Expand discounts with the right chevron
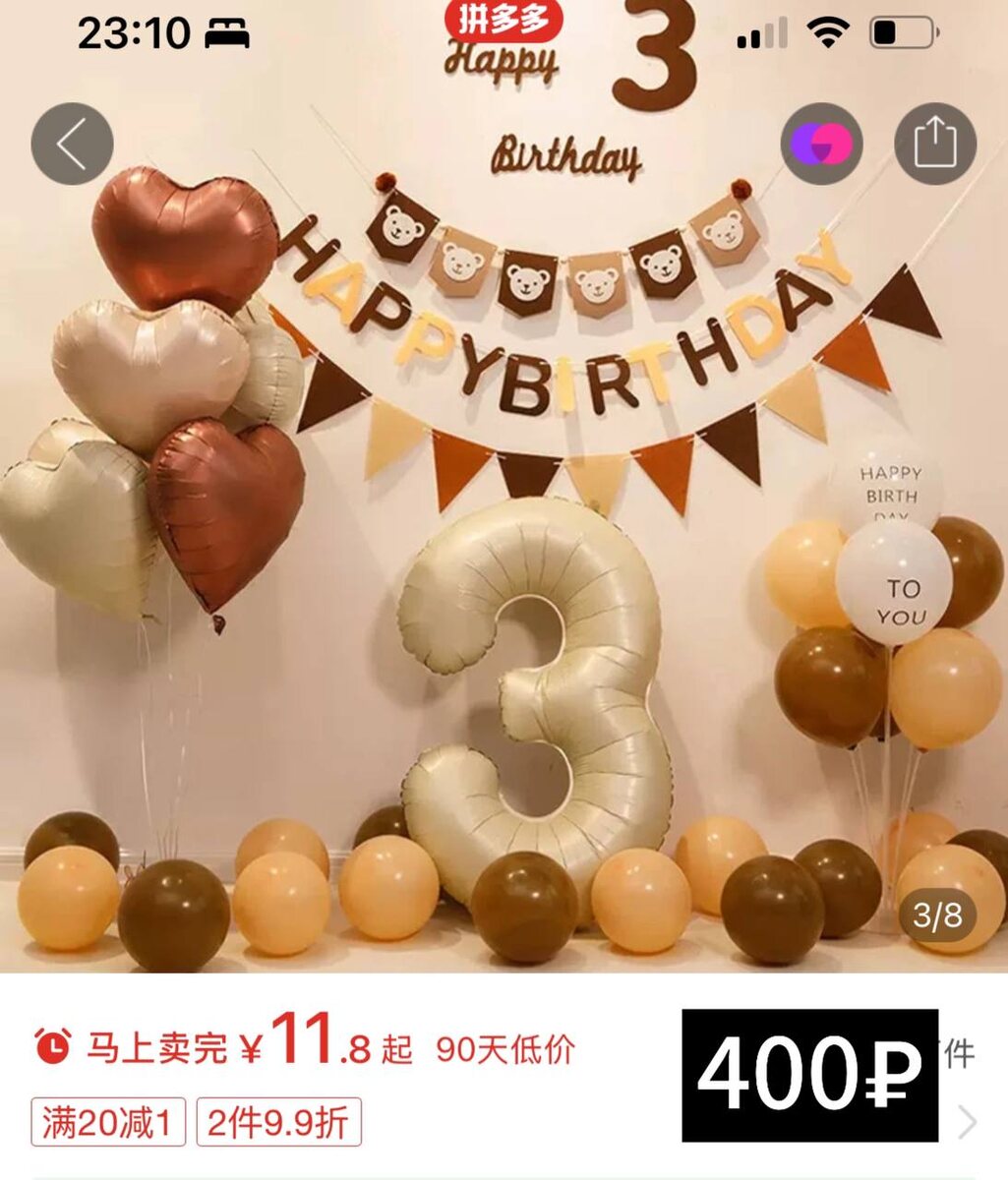Image resolution: width=1008 pixels, height=1180 pixels. (968, 1122)
